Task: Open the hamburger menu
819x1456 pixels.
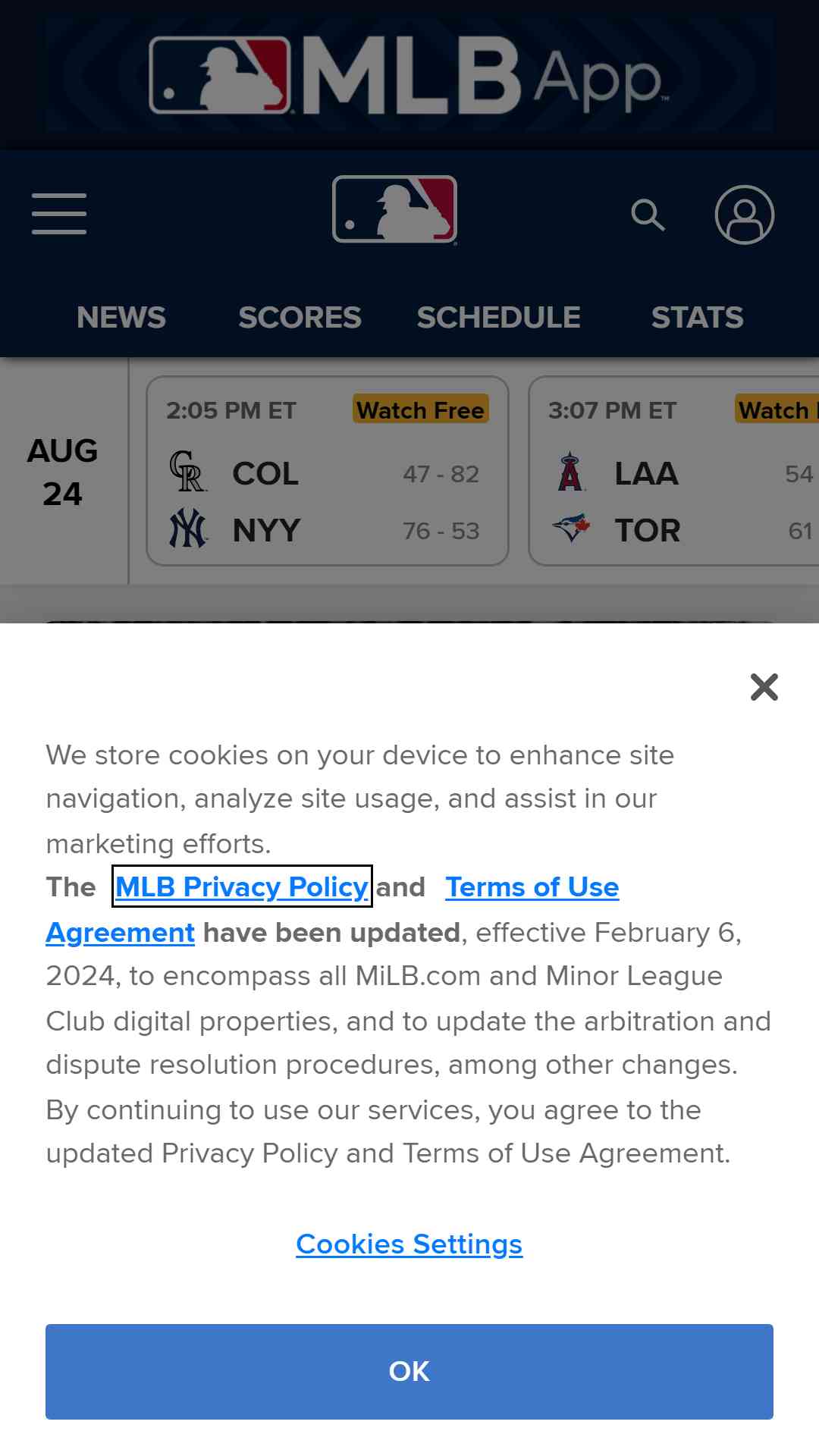Action: (59, 214)
